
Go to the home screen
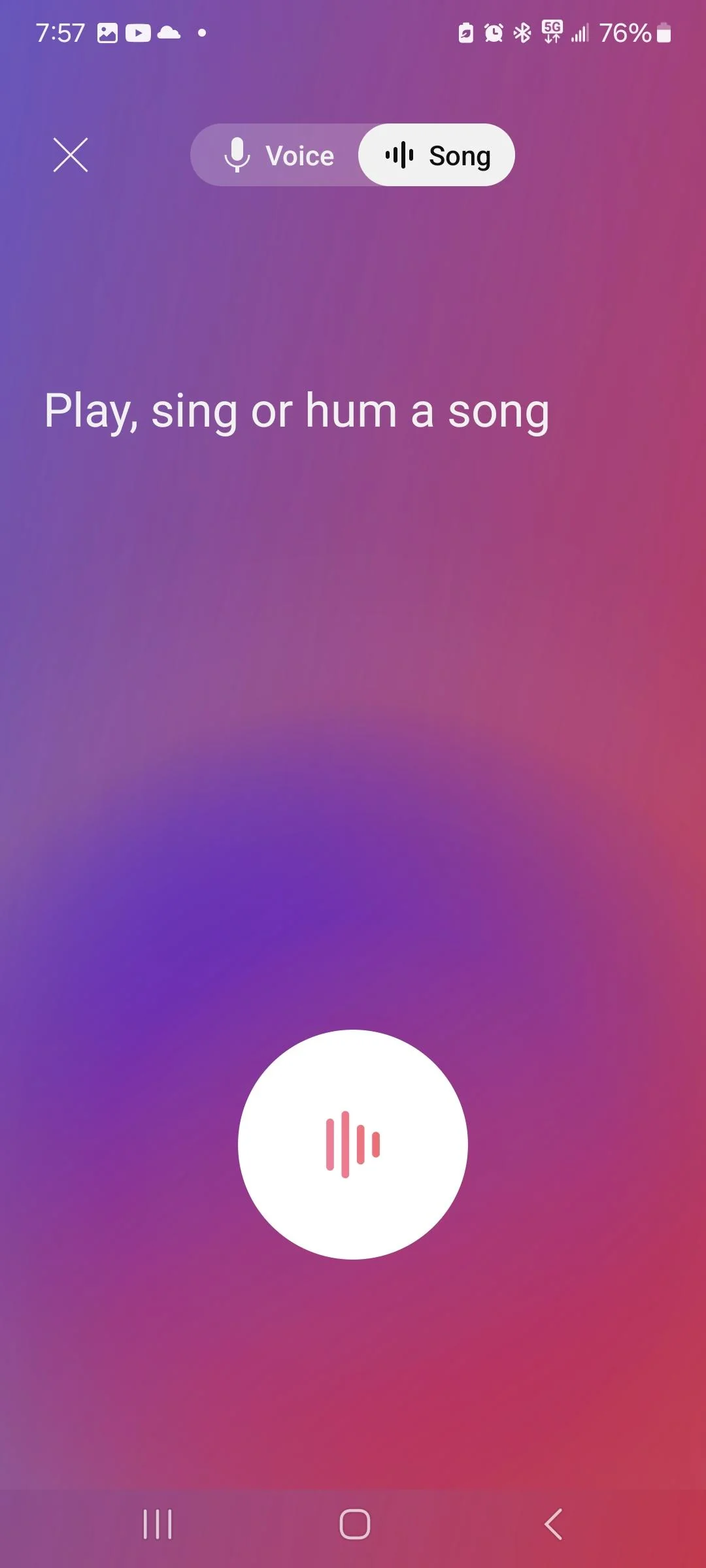[355, 1524]
